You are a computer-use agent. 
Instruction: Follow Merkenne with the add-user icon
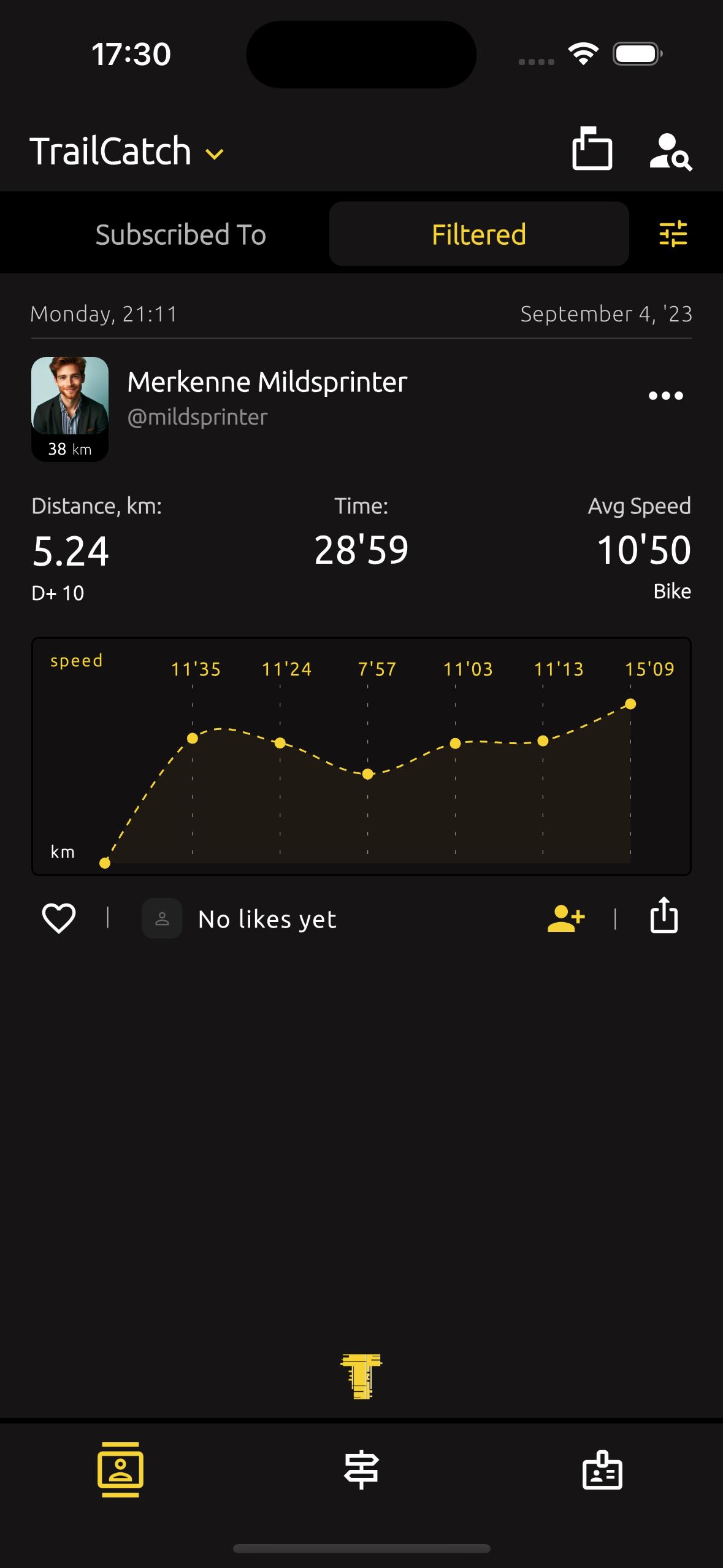coord(565,918)
